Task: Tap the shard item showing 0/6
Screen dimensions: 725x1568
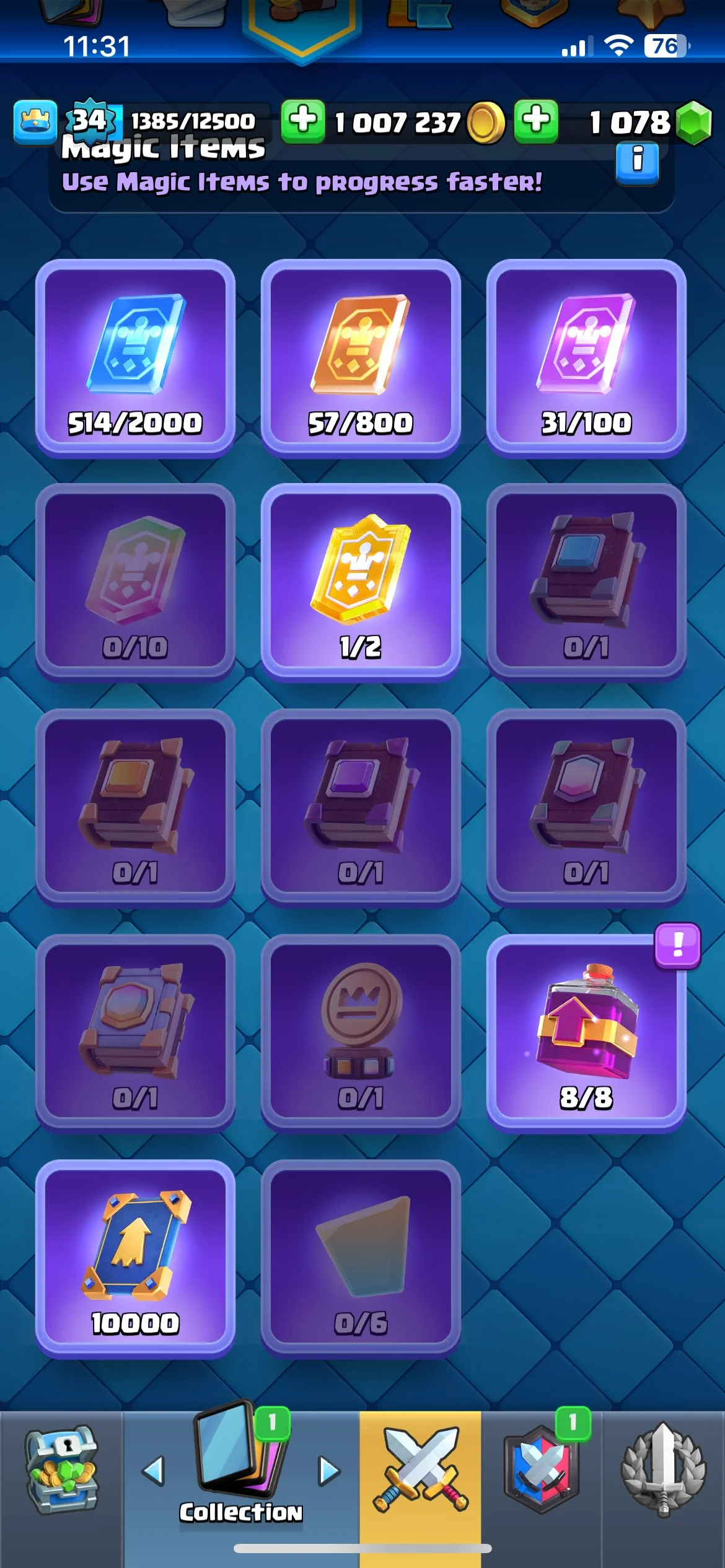Action: 361,1258
